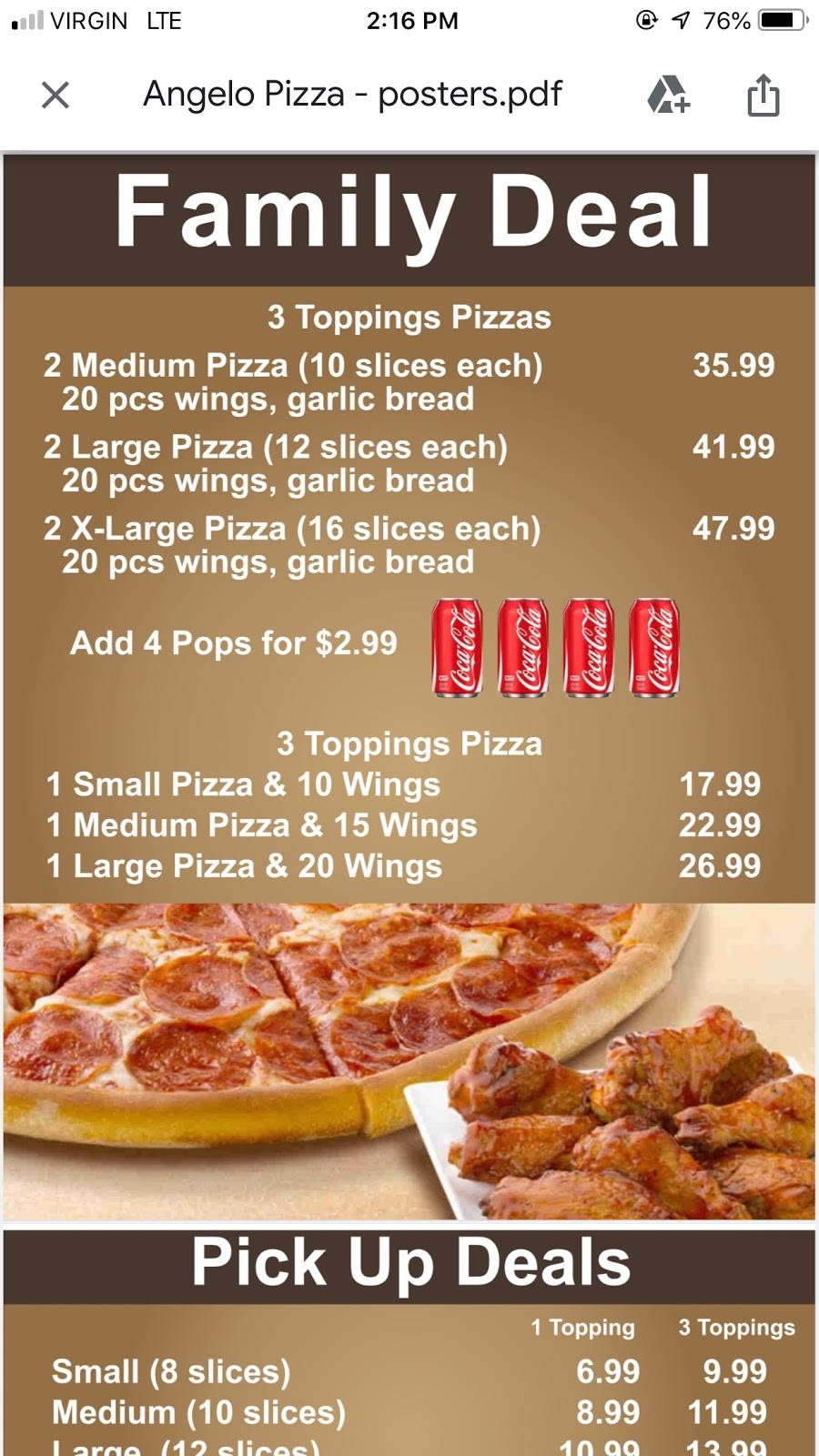Share the posters.pdf file

click(763, 95)
